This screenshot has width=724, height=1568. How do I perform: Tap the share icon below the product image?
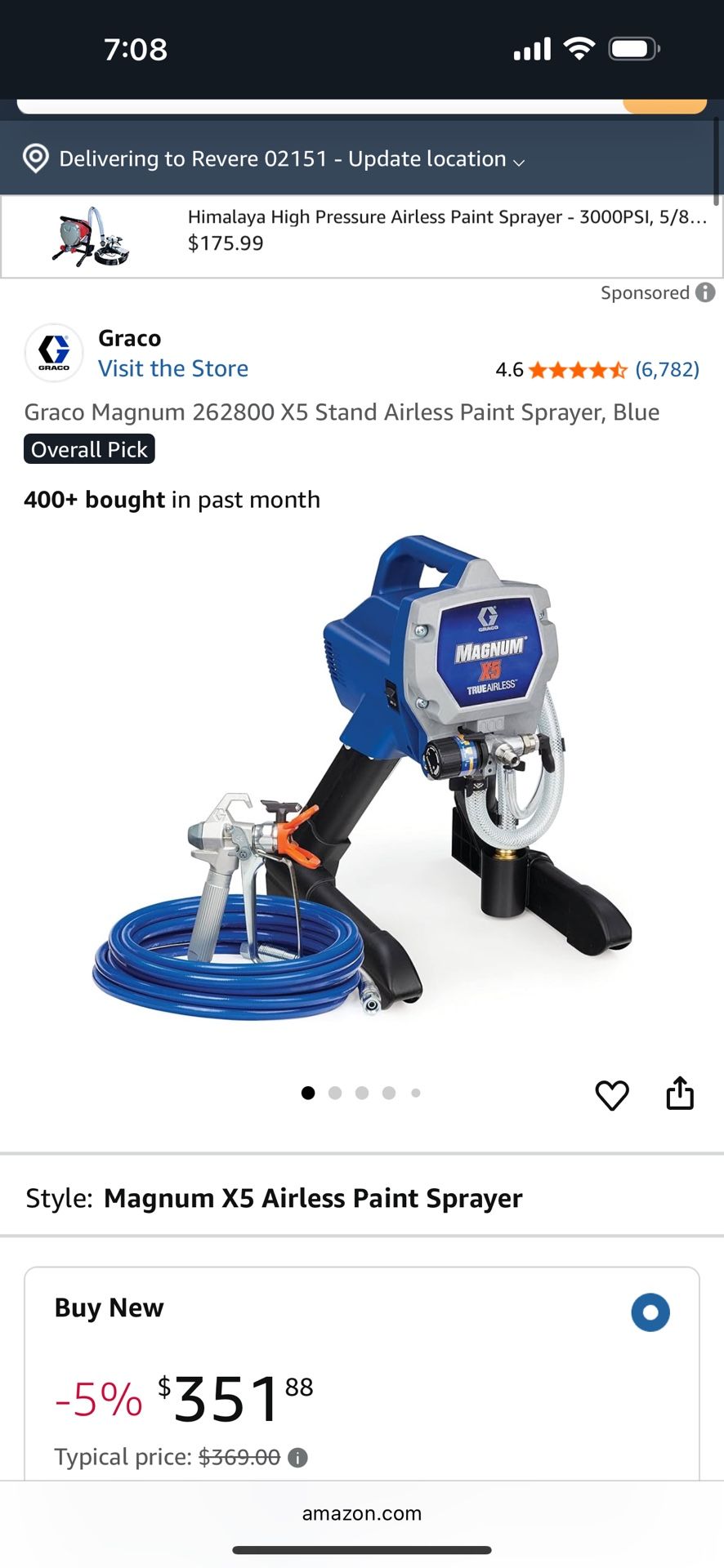[680, 1094]
